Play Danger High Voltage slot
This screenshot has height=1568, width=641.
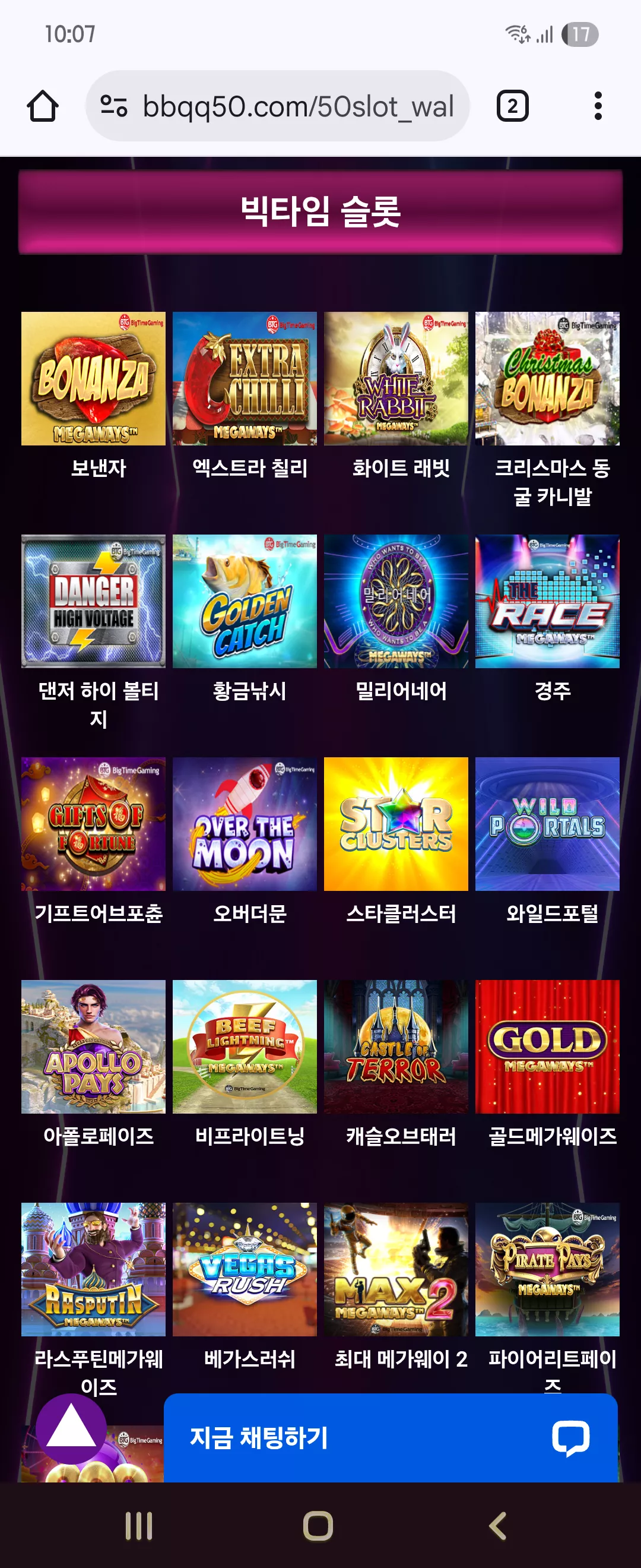[x=93, y=602]
